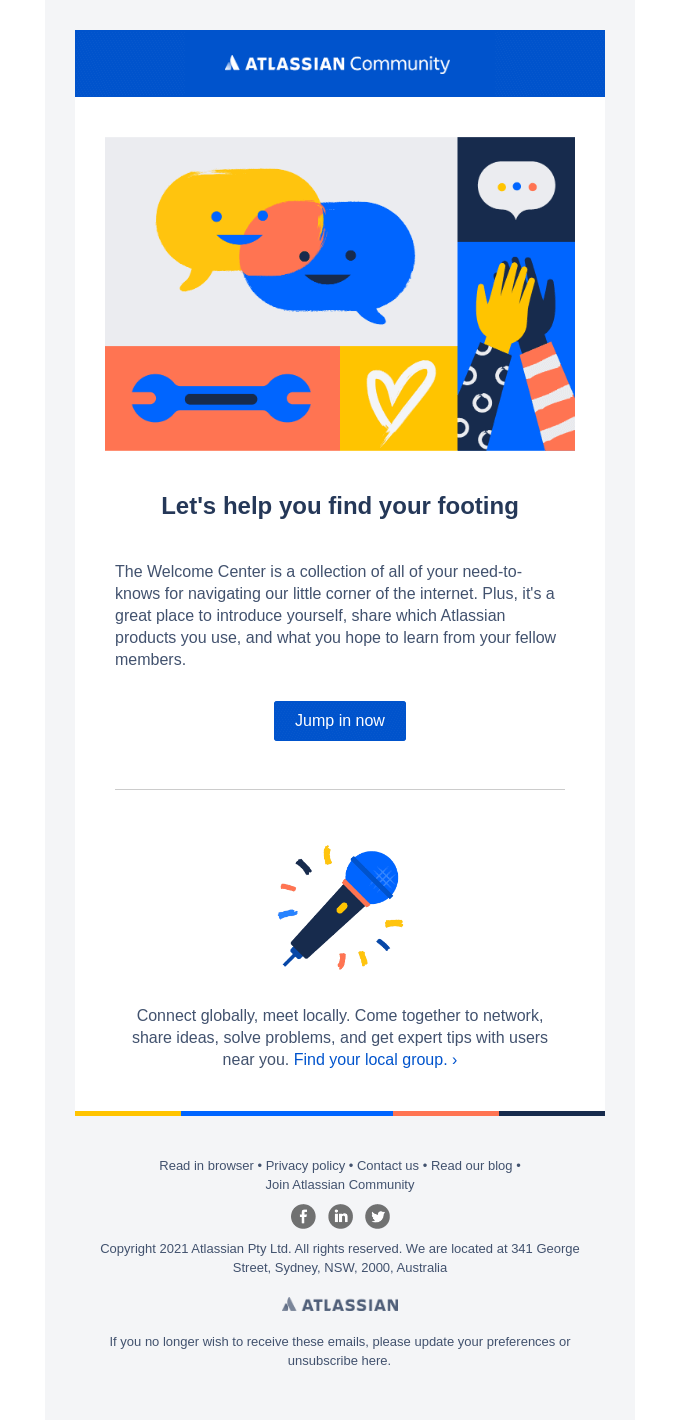Open the Read our blog link
Viewport: 680px width, 1420px height.
pos(471,1166)
